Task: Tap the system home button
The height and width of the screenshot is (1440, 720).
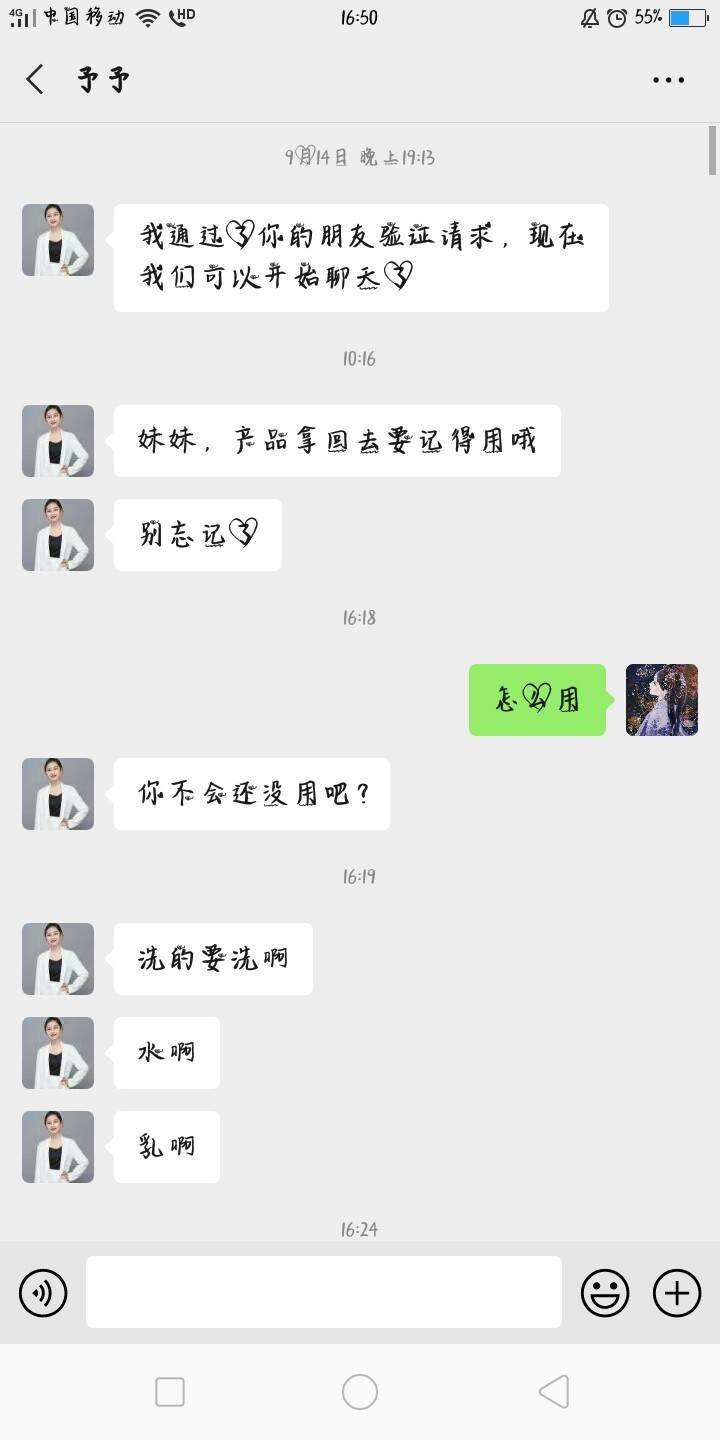Action: (360, 1391)
